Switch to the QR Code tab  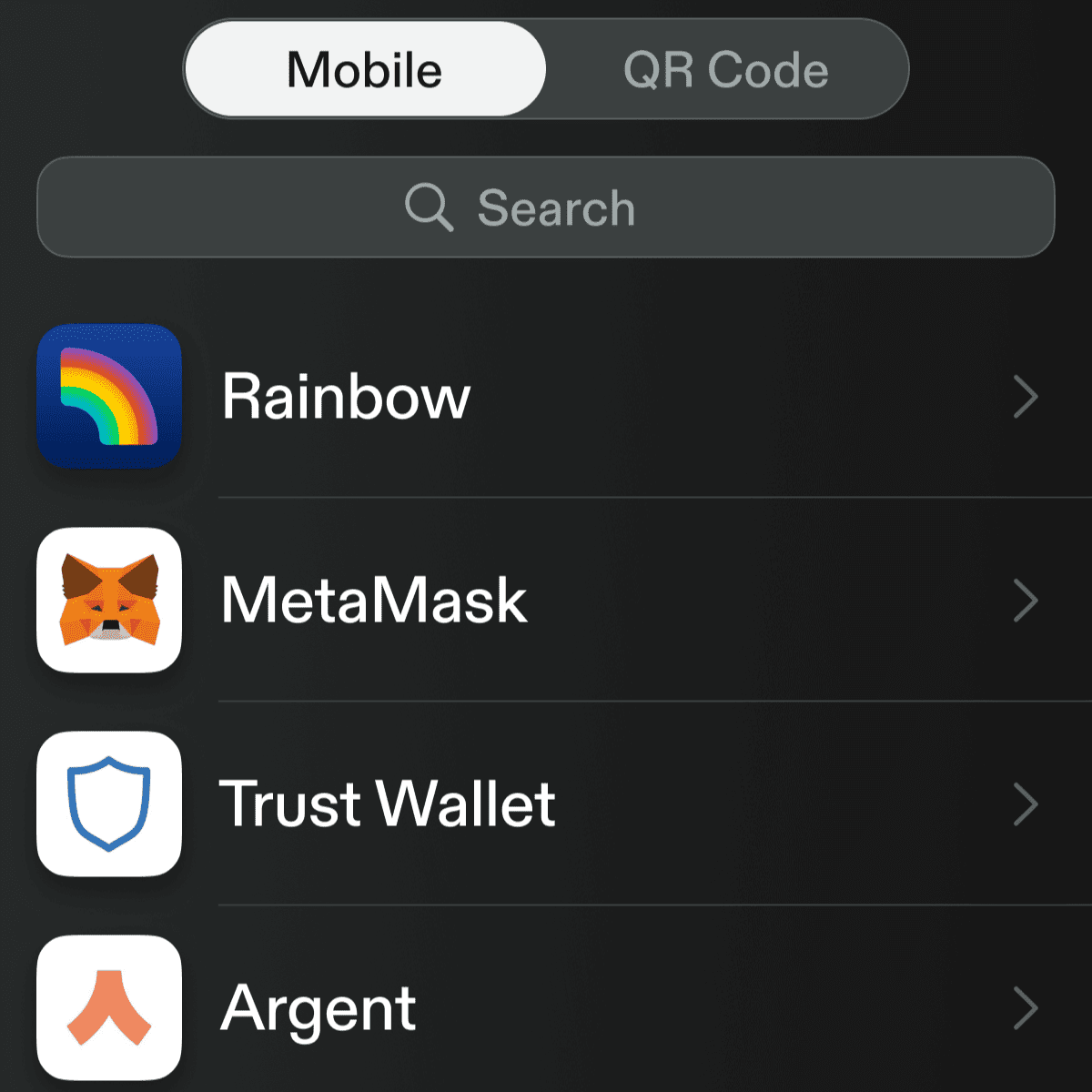(x=726, y=70)
